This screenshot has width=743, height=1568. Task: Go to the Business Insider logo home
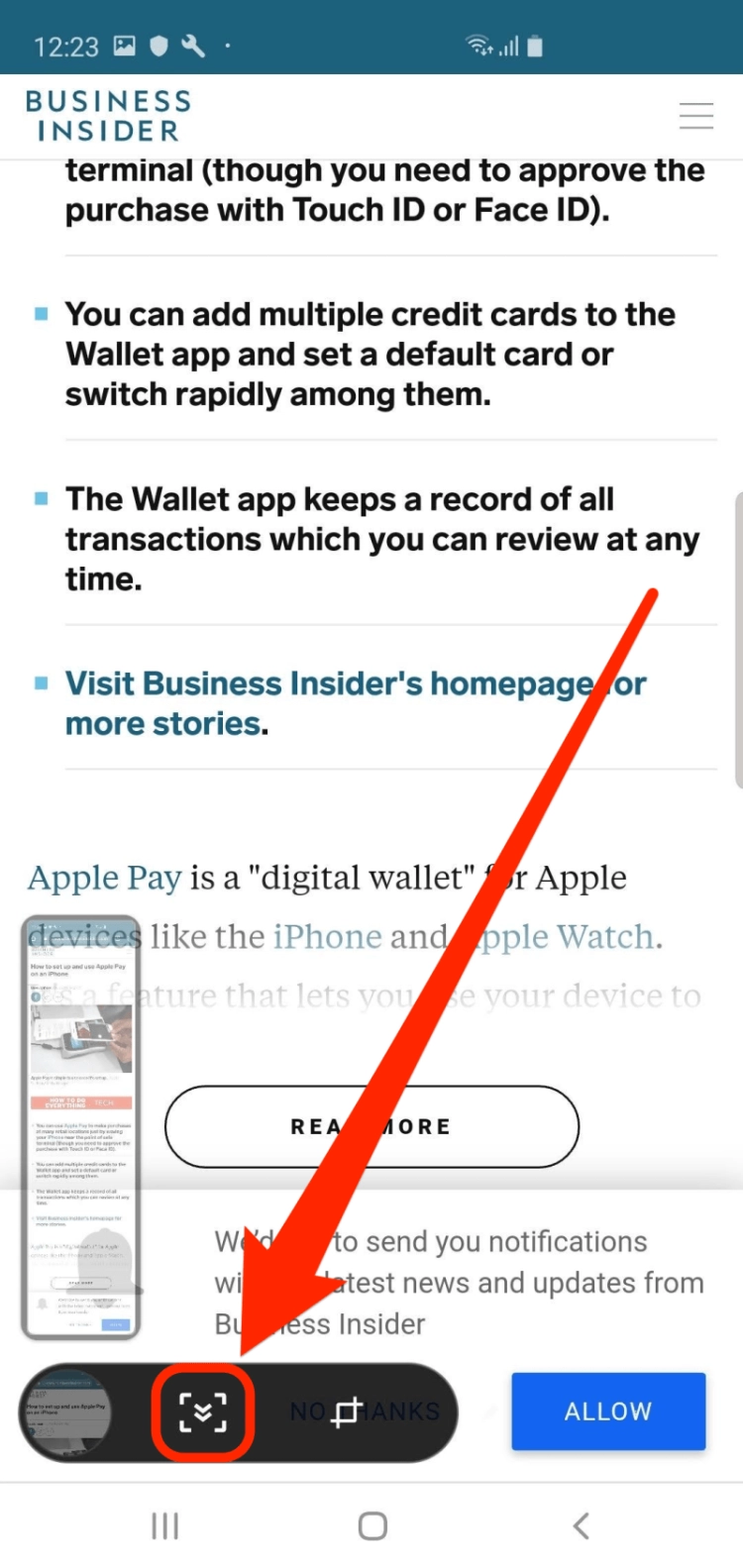tap(108, 116)
